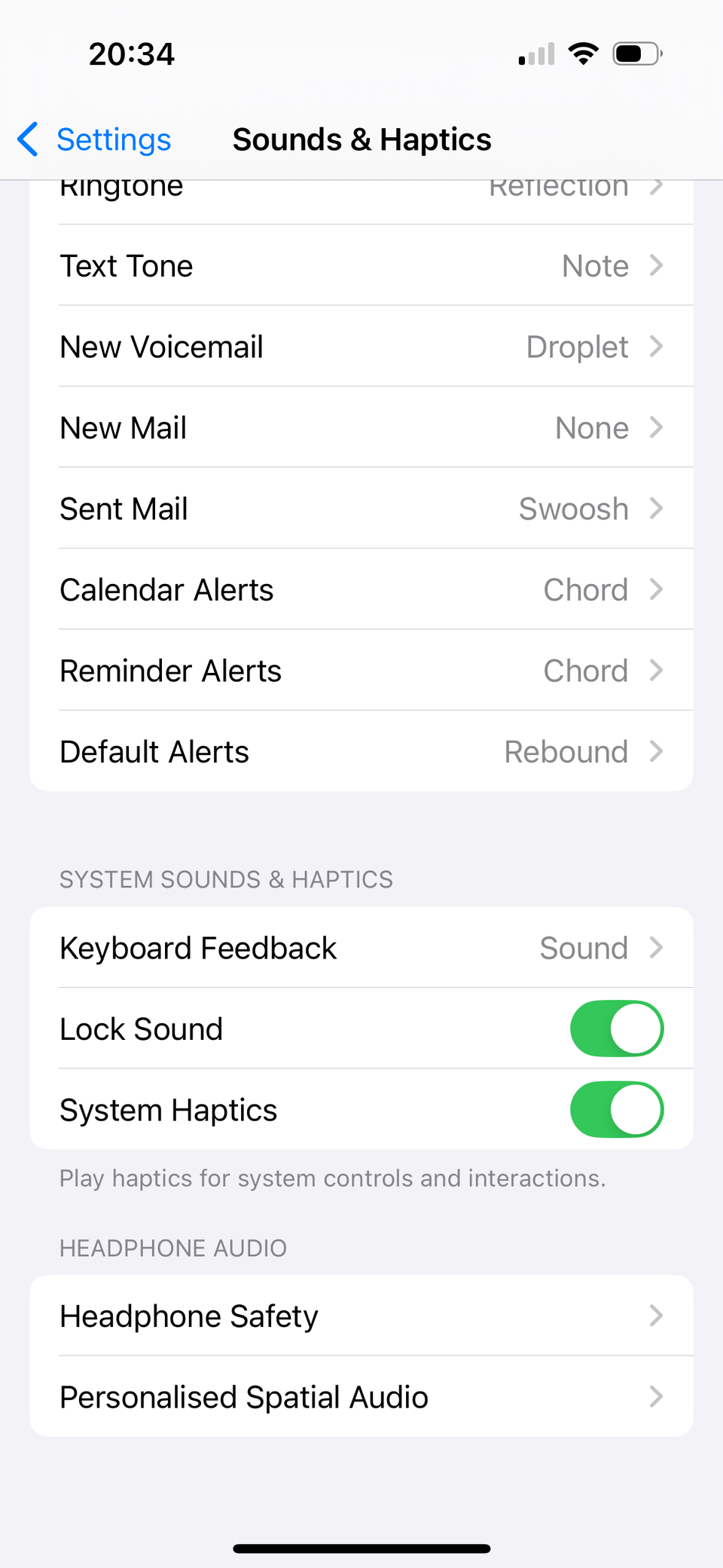Change the New Voicemail sound
Viewport: 723px width, 1568px height.
click(361, 347)
